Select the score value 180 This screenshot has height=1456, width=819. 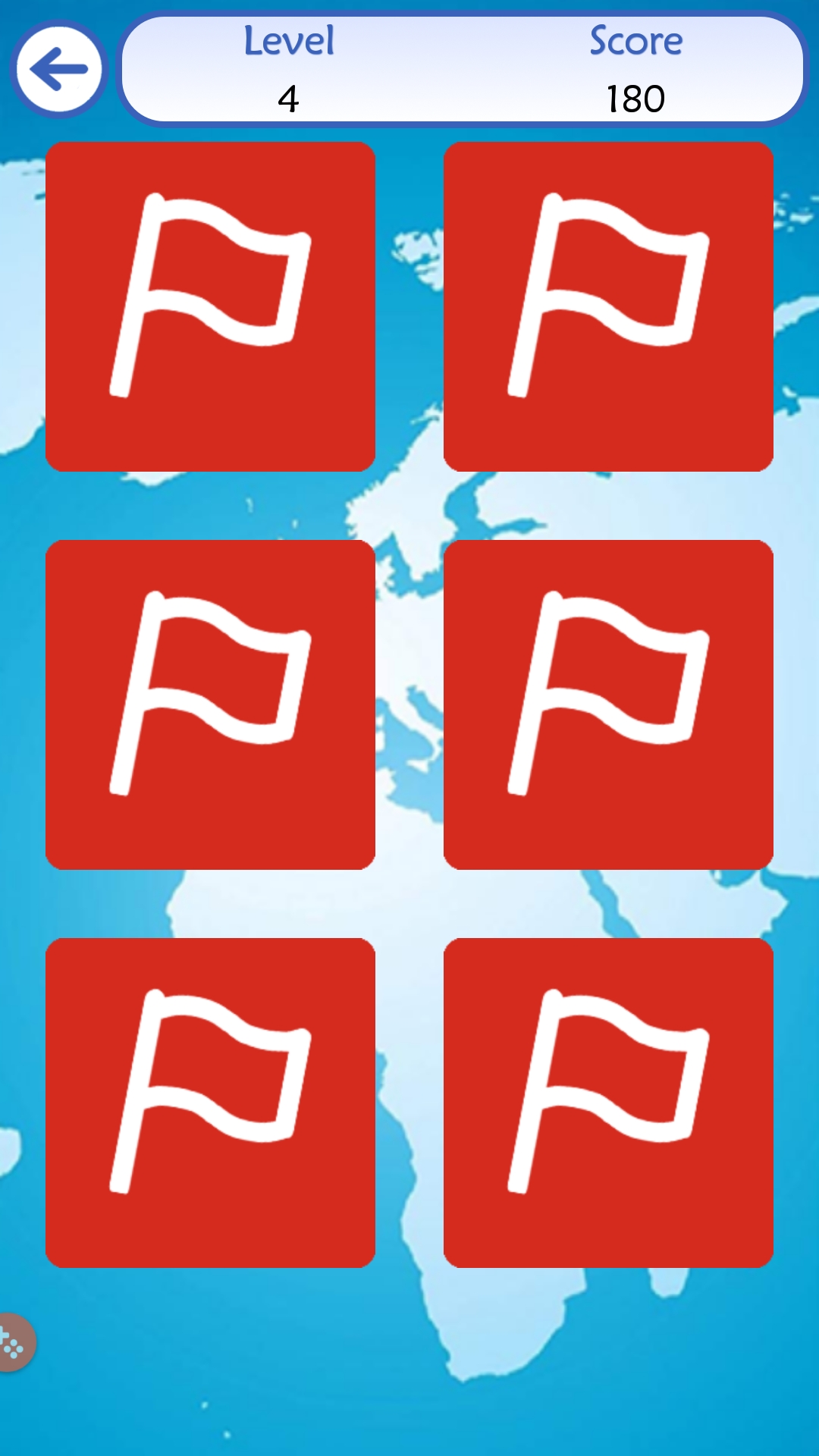pyautogui.click(x=635, y=97)
